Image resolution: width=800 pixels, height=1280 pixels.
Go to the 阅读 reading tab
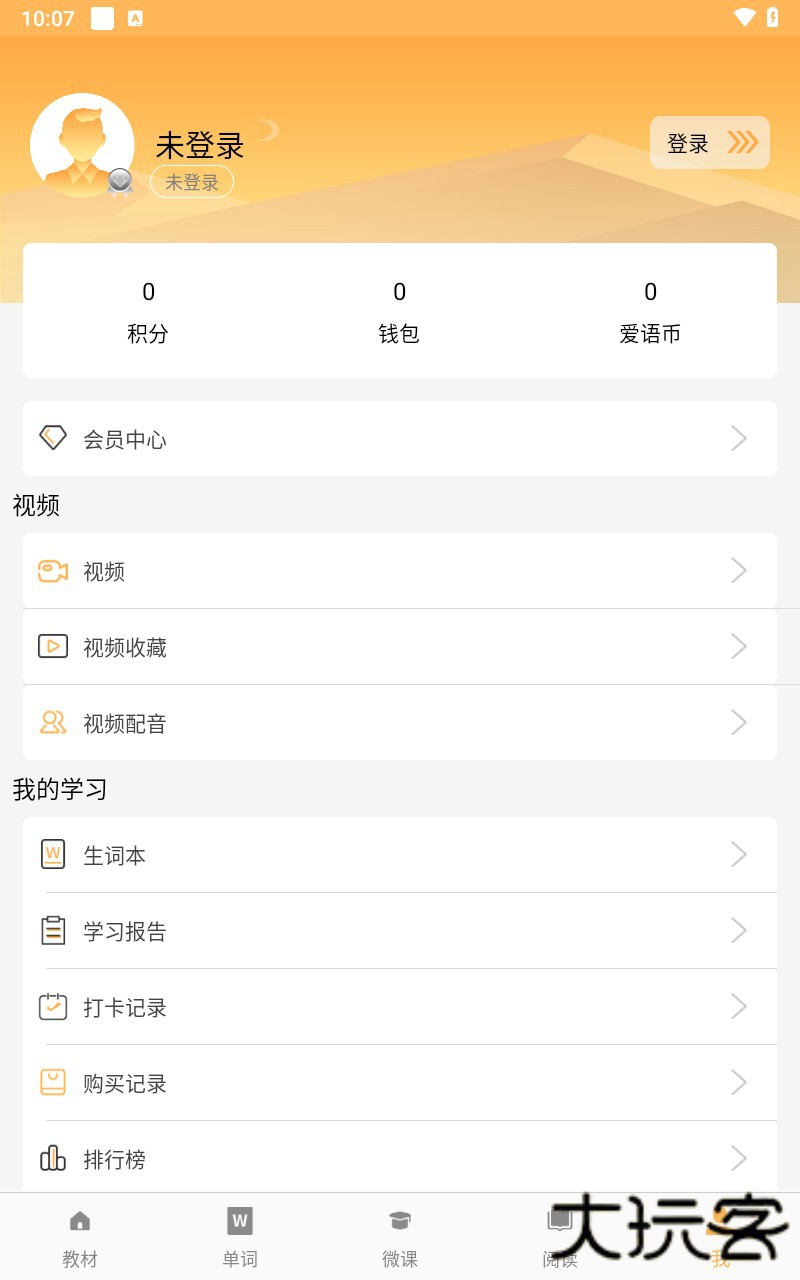[x=560, y=1237]
